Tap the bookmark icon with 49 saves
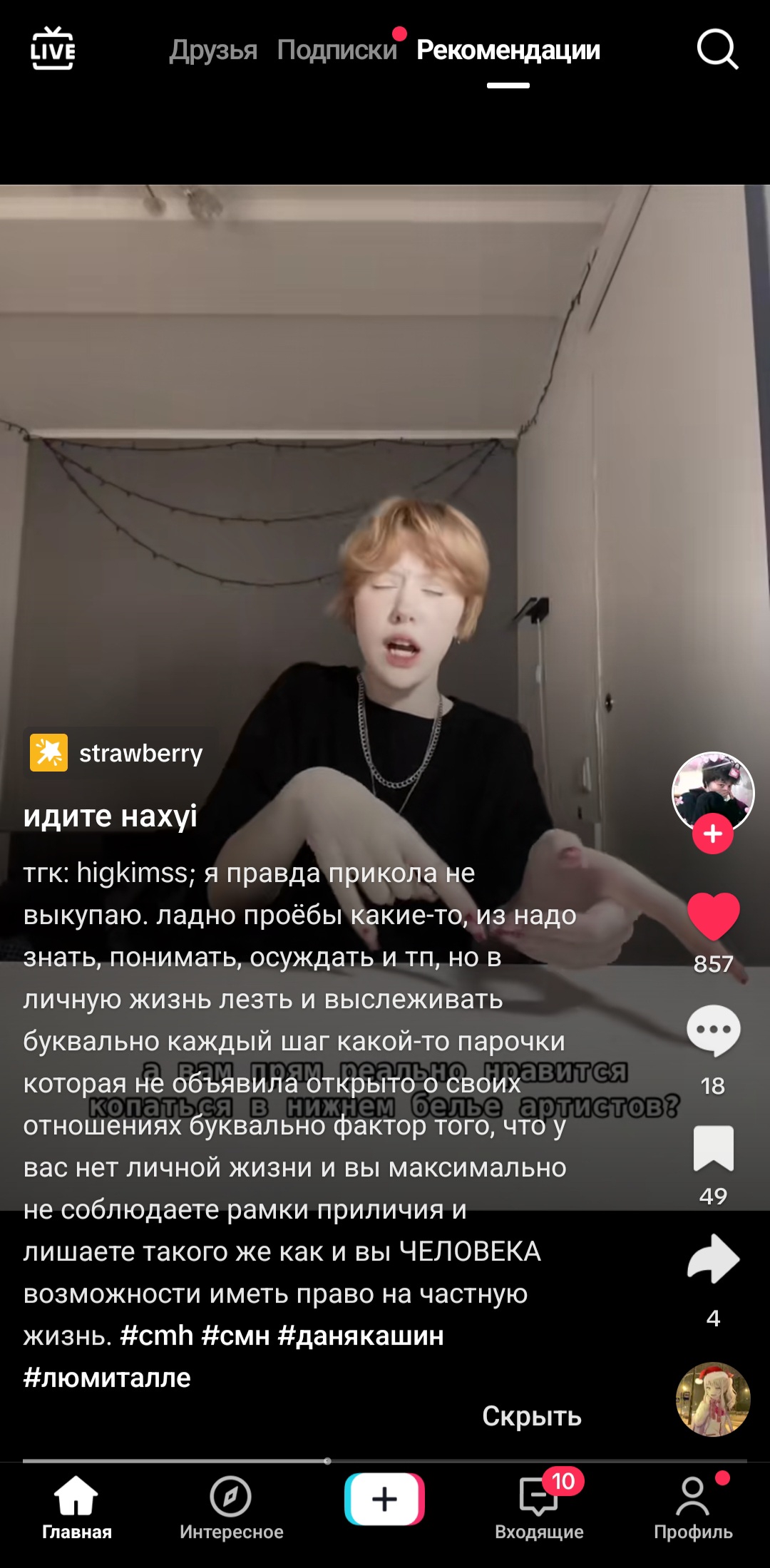The width and height of the screenshot is (770, 1568). pos(713,1149)
